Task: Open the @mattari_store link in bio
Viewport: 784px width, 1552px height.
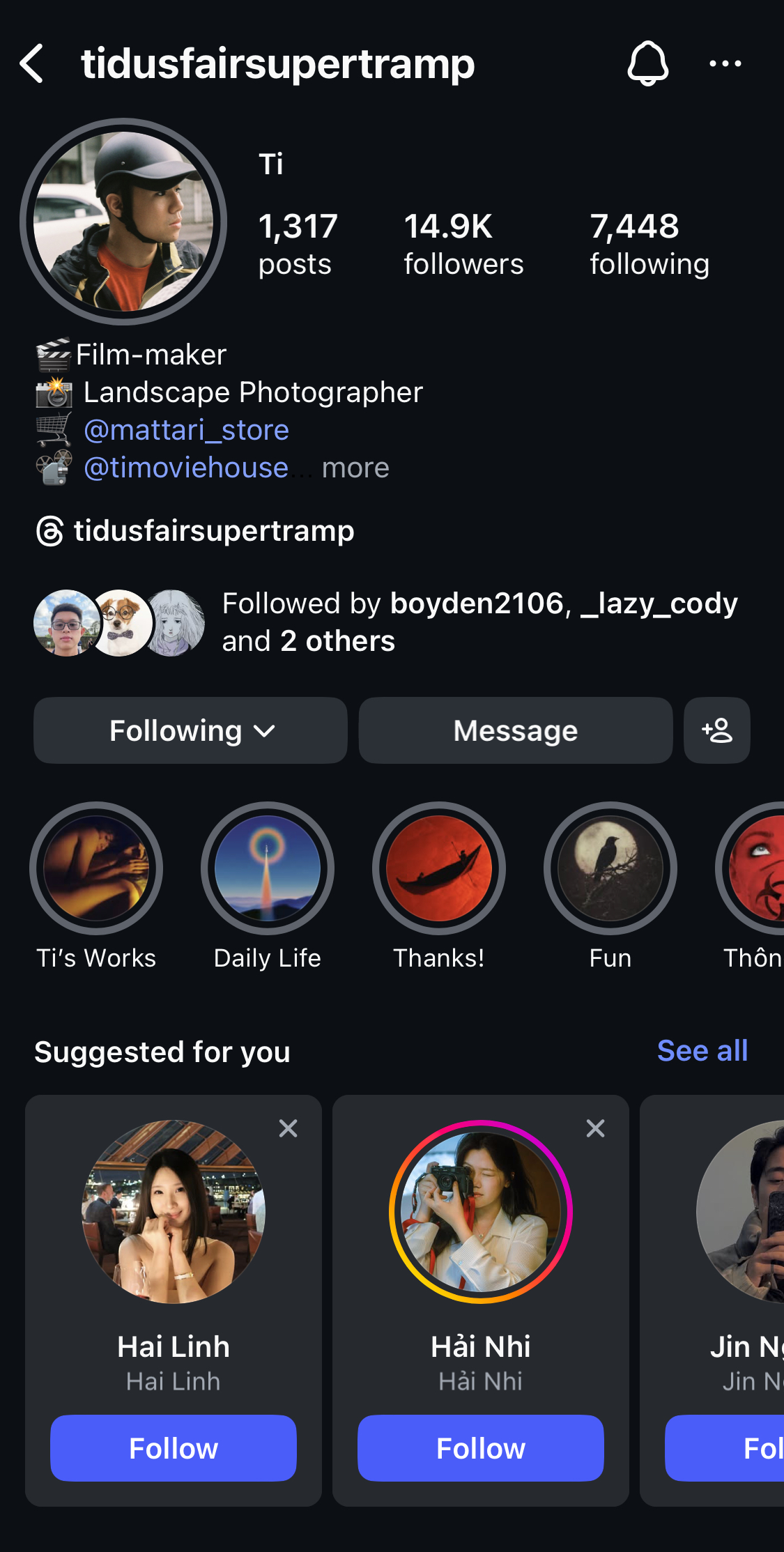Action: click(x=186, y=430)
